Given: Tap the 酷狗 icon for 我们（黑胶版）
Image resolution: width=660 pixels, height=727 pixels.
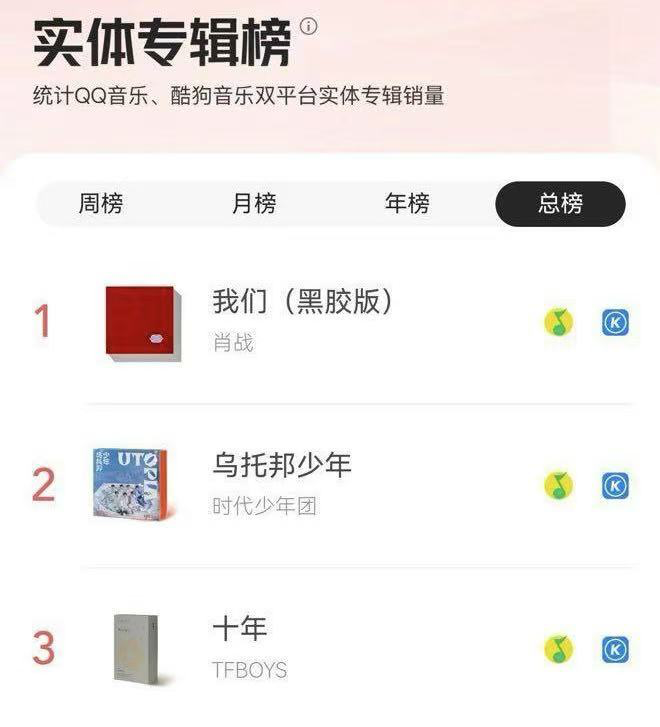Looking at the screenshot, I should pyautogui.click(x=615, y=323).
